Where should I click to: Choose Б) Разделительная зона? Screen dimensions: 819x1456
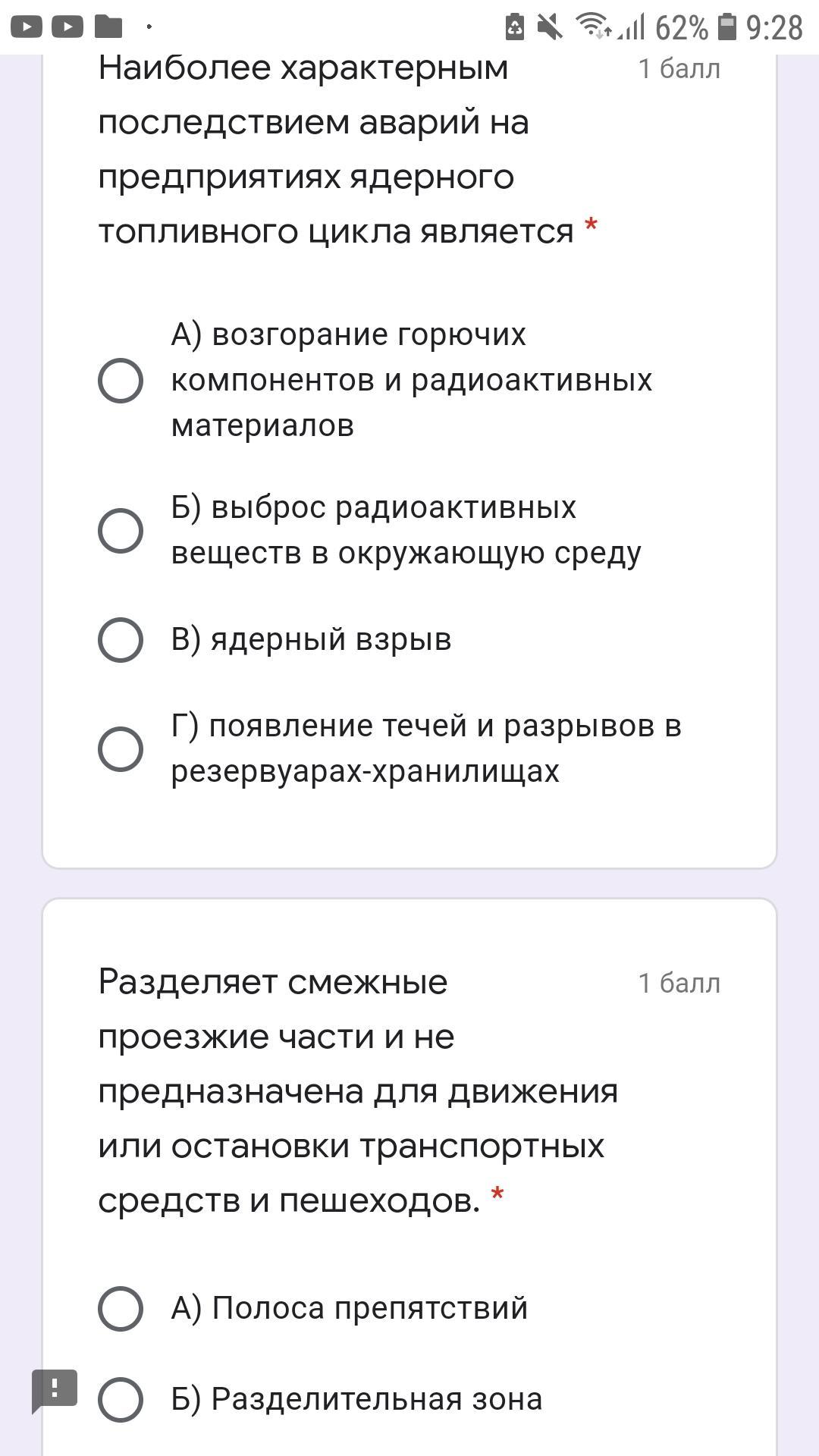[121, 1399]
